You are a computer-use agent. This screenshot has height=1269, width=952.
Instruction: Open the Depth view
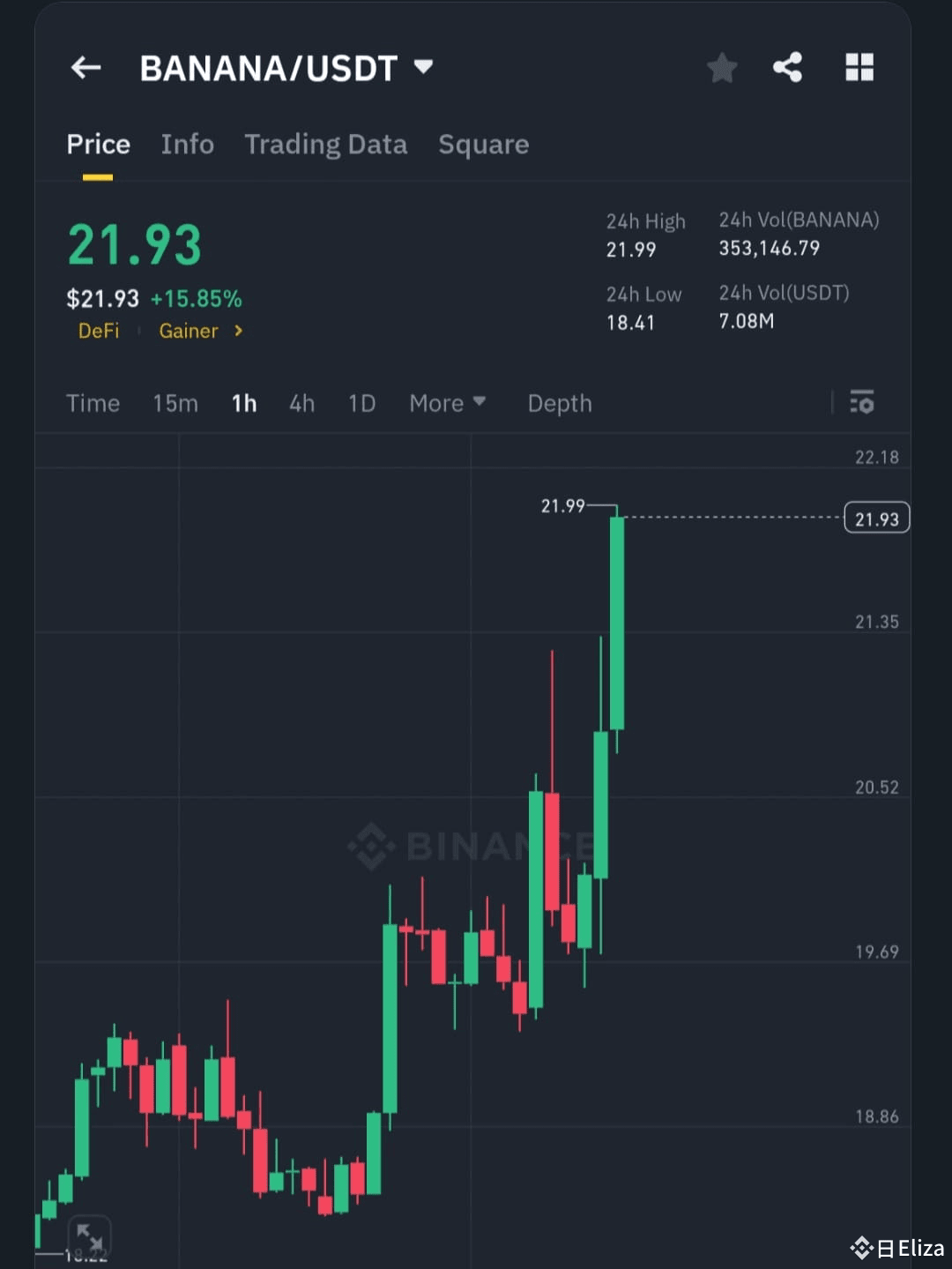559,403
